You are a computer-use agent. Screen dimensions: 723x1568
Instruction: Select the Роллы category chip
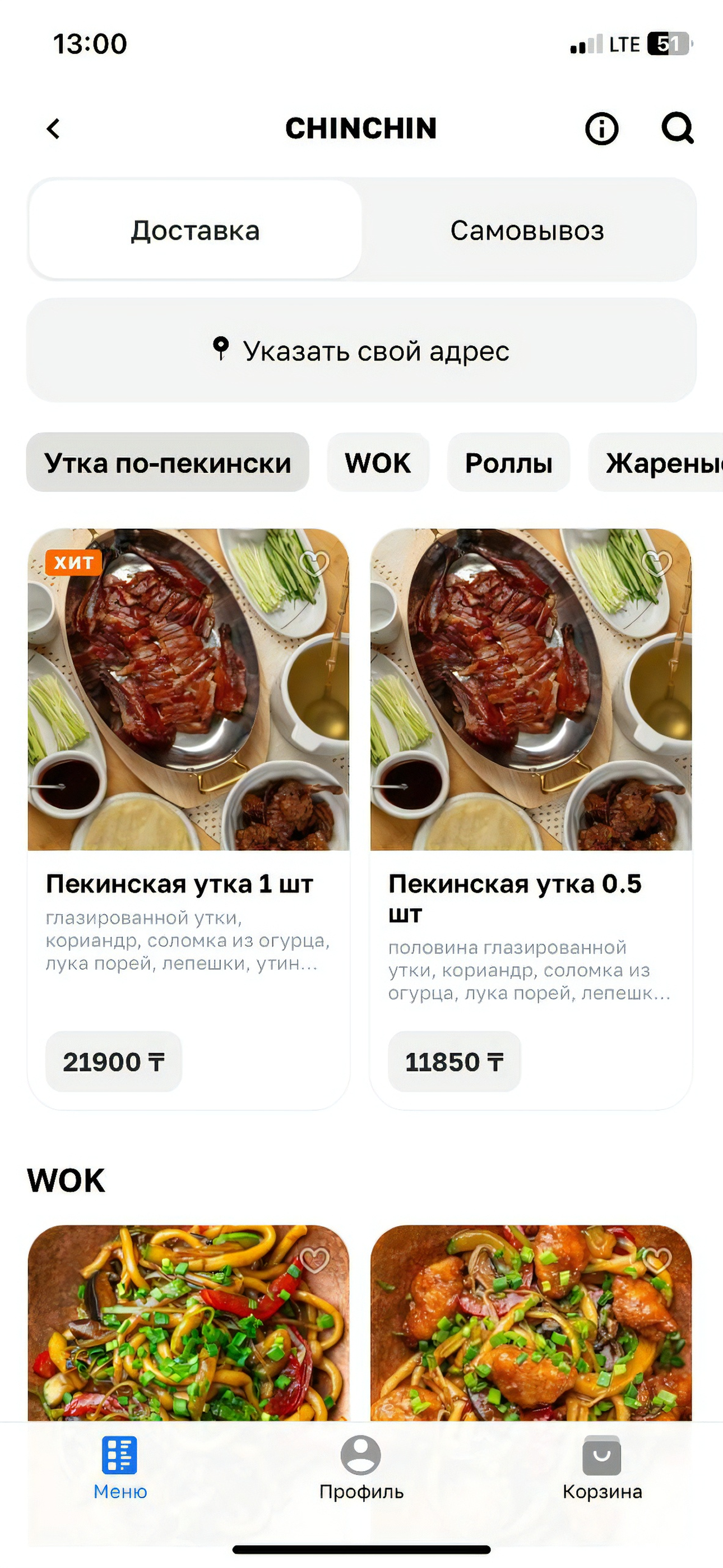(509, 463)
